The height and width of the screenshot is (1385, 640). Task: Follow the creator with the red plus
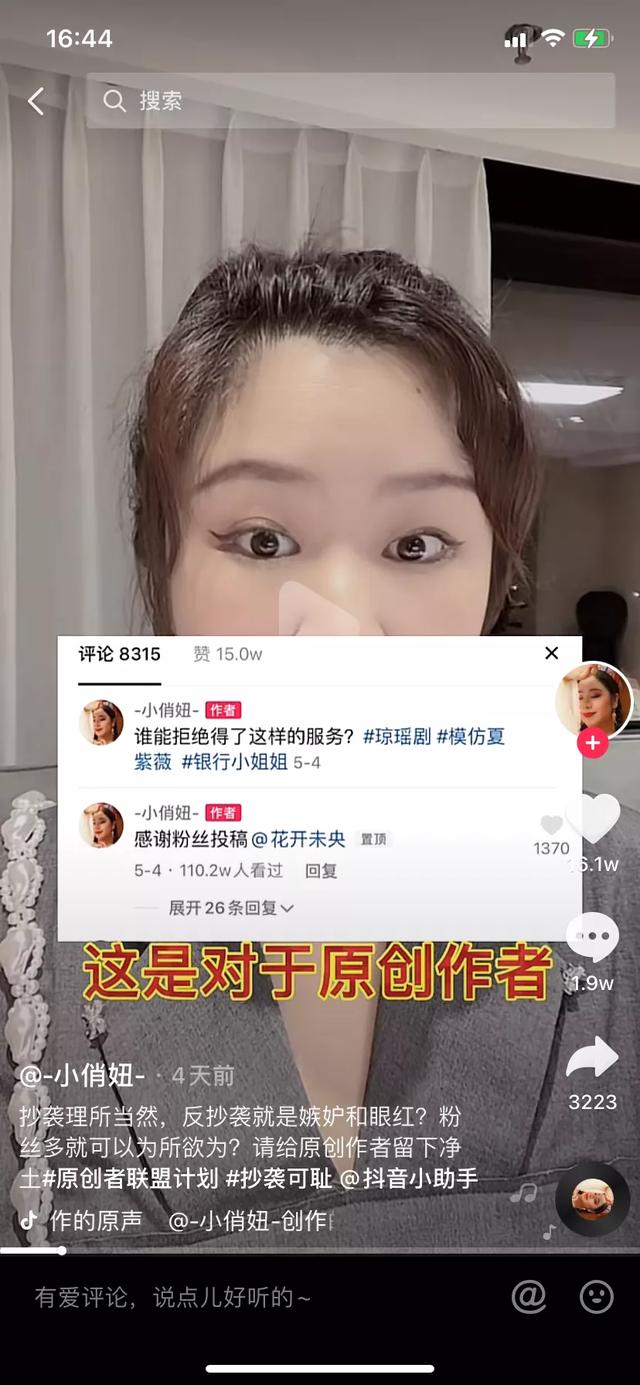[x=593, y=743]
